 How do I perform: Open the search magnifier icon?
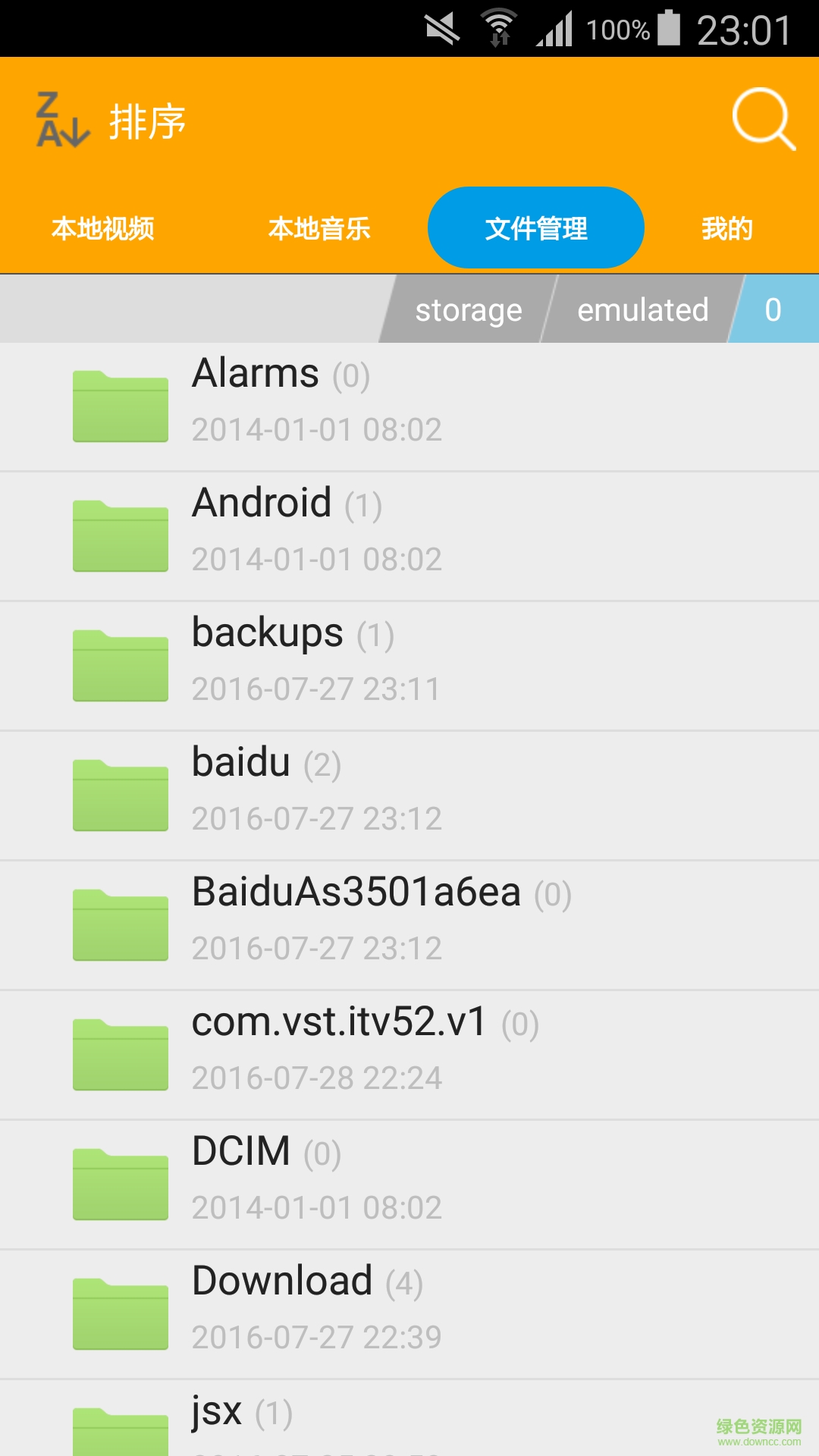point(762,119)
